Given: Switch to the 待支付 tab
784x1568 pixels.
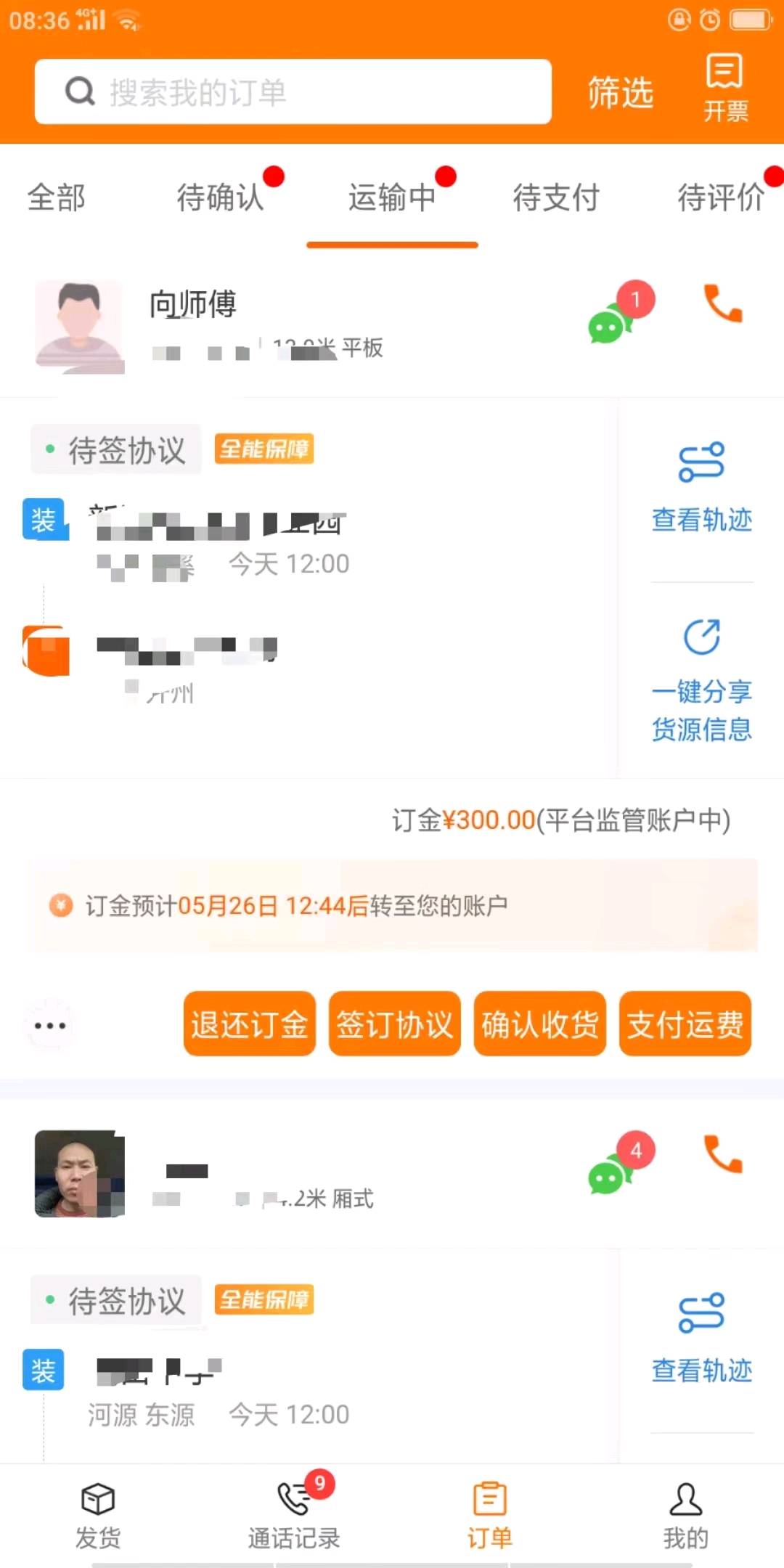Looking at the screenshot, I should (x=556, y=197).
